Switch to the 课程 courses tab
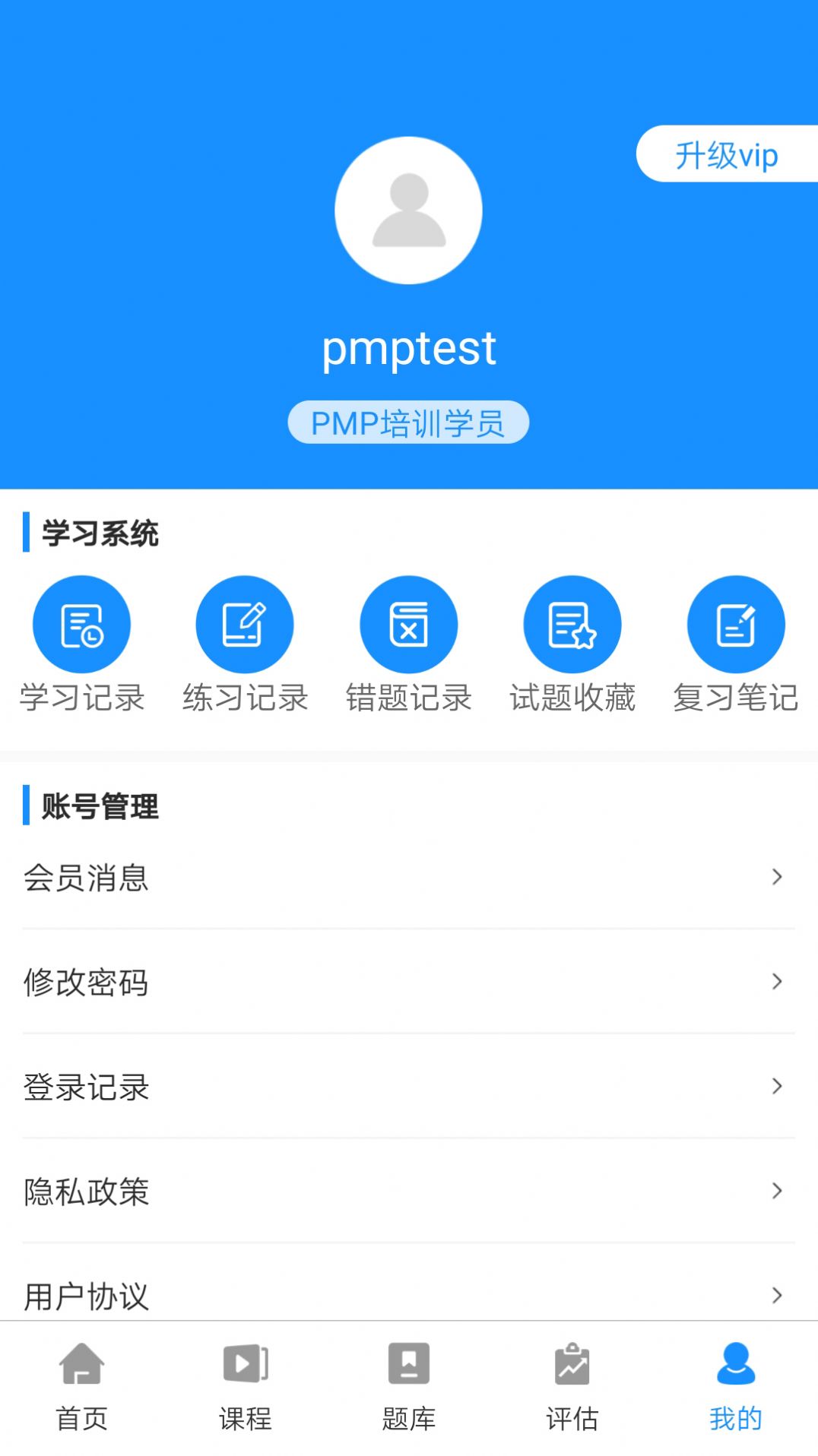Screen dimensions: 818x1456 click(245, 1386)
